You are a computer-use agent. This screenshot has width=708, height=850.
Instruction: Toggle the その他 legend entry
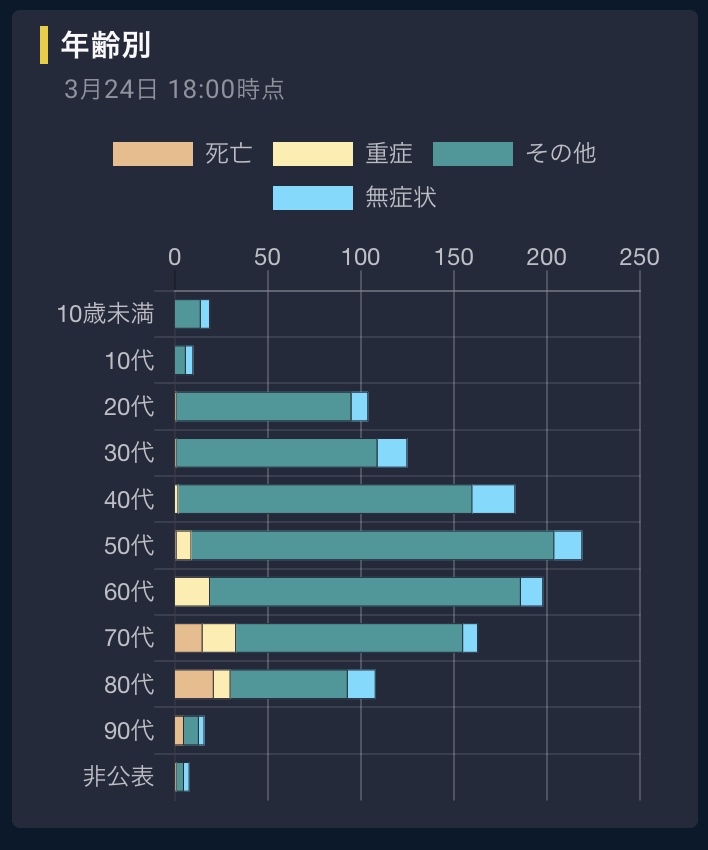514,154
